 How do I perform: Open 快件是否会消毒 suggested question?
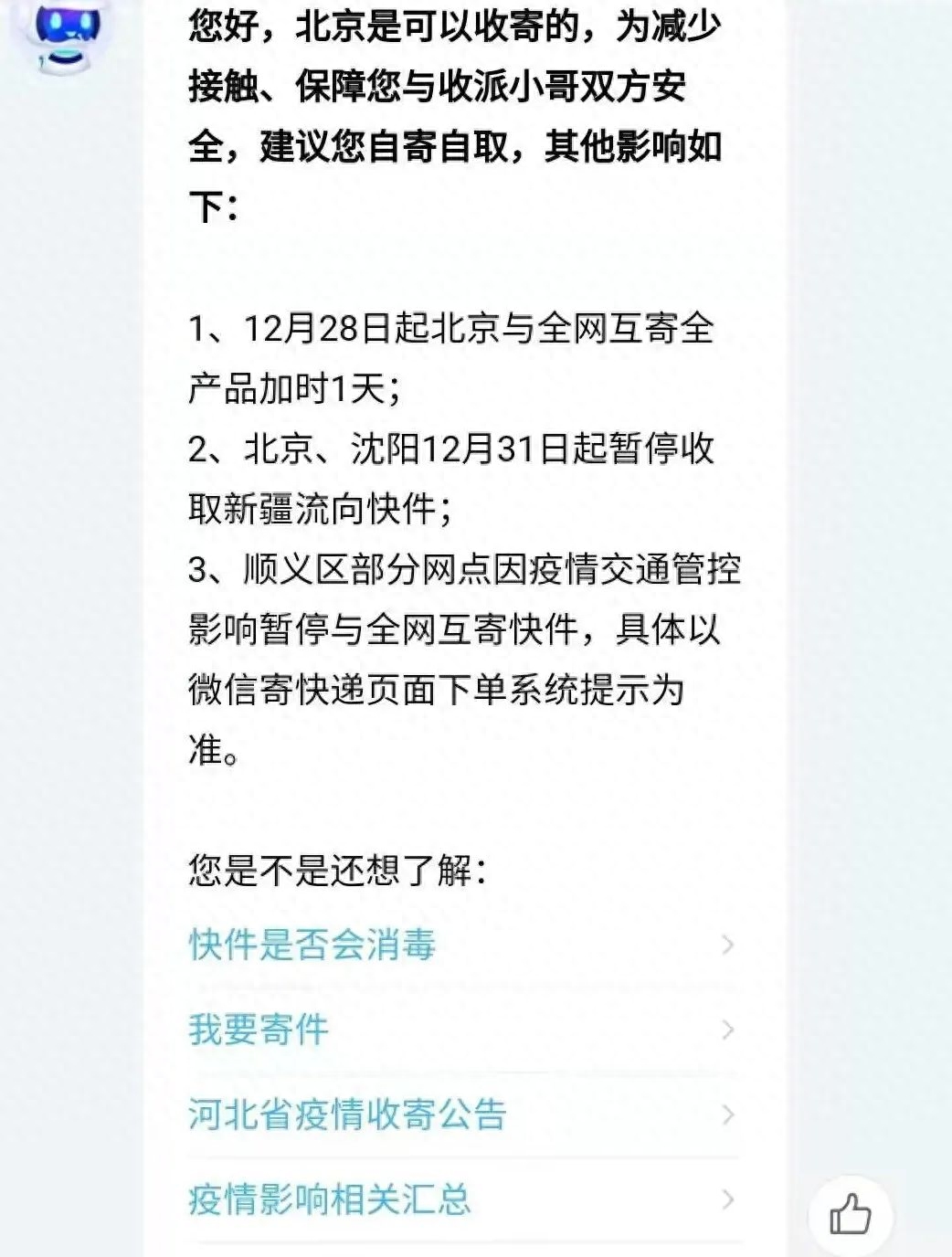[x=312, y=945]
